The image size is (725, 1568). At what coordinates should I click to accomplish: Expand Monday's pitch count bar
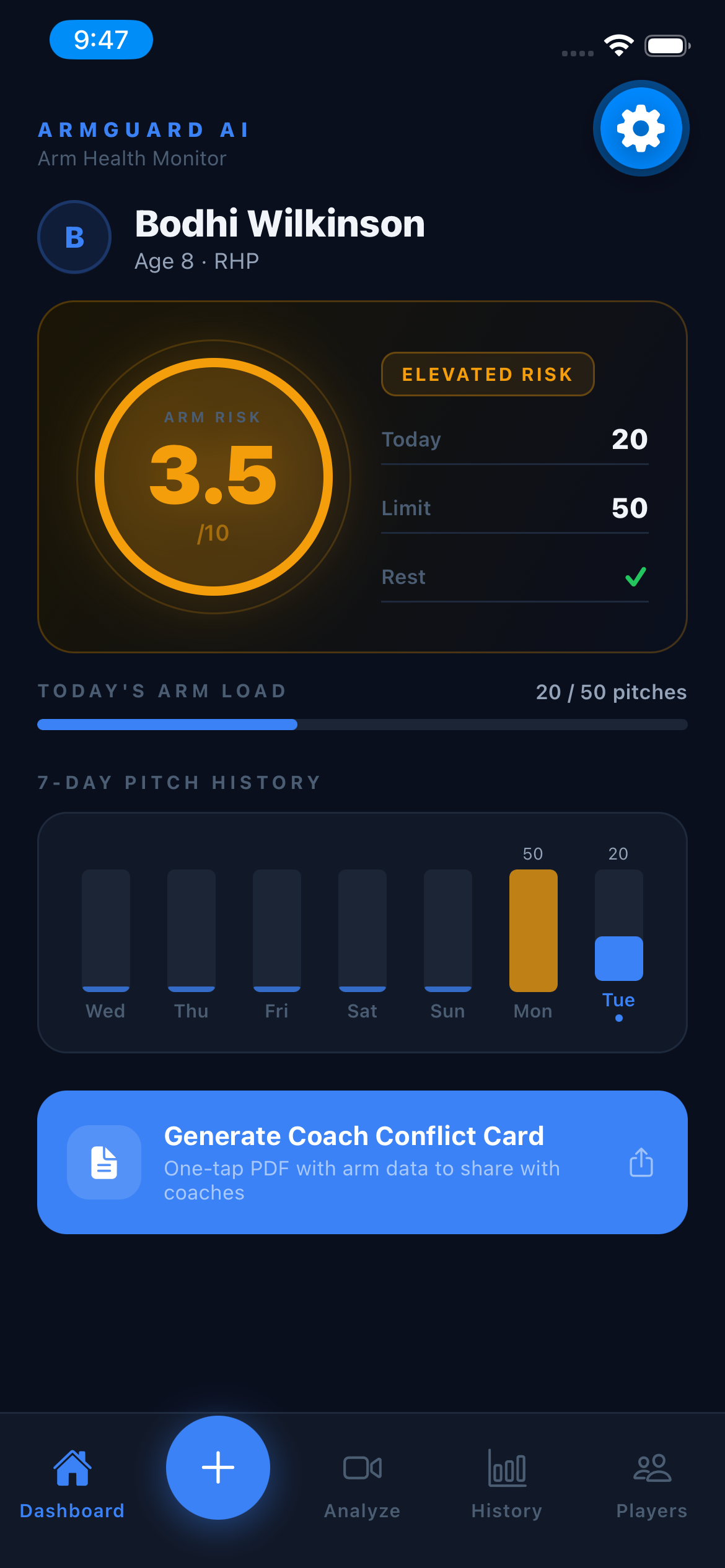pyautogui.click(x=533, y=927)
